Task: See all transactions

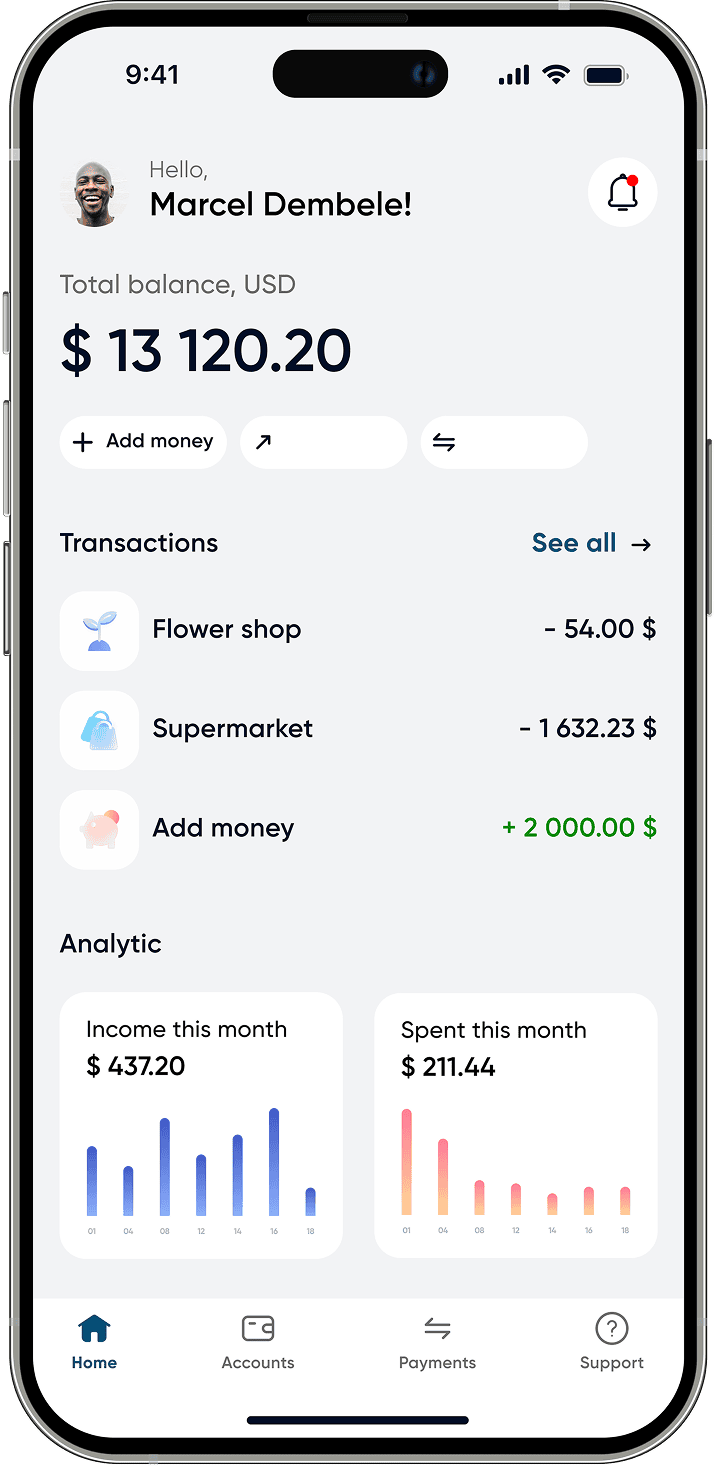Action: (x=591, y=543)
